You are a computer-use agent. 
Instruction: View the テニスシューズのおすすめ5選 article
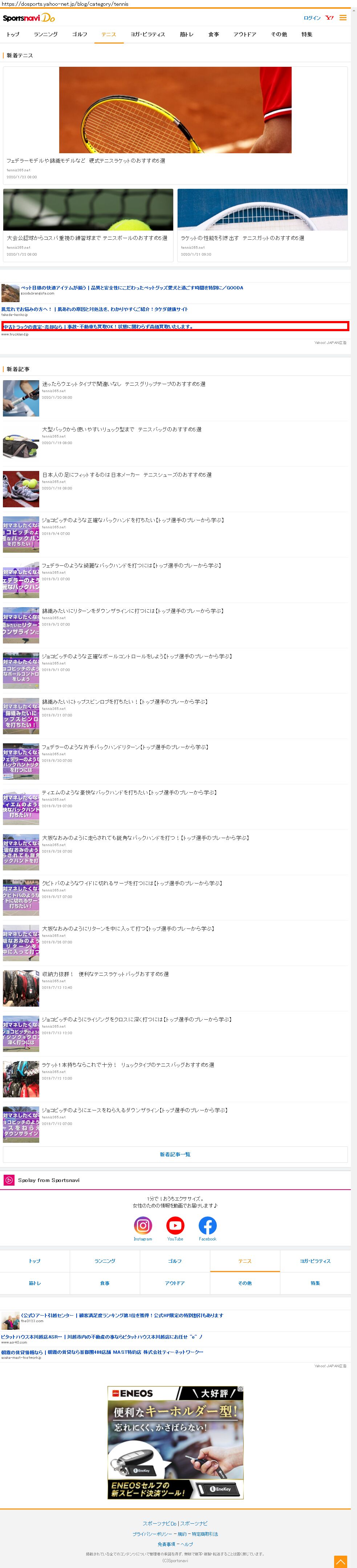[127, 475]
